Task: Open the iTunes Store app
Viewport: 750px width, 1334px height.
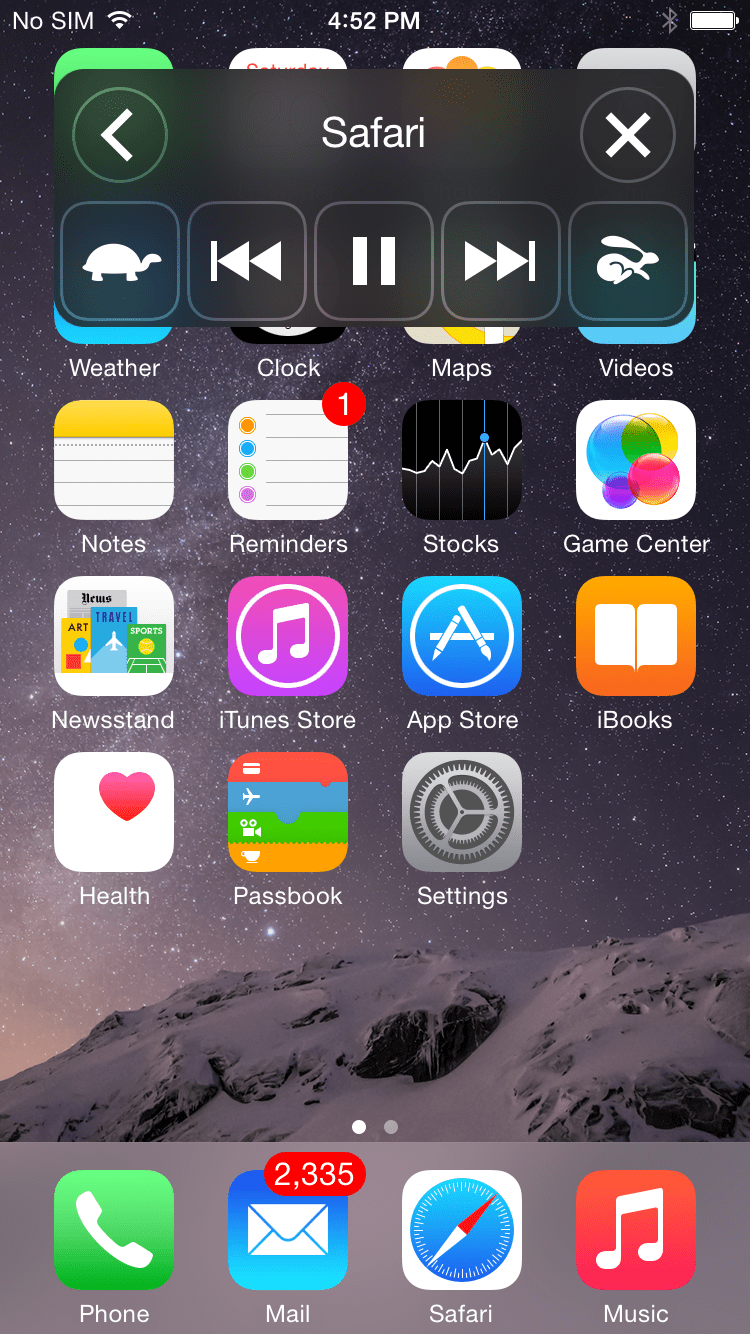Action: [x=287, y=636]
